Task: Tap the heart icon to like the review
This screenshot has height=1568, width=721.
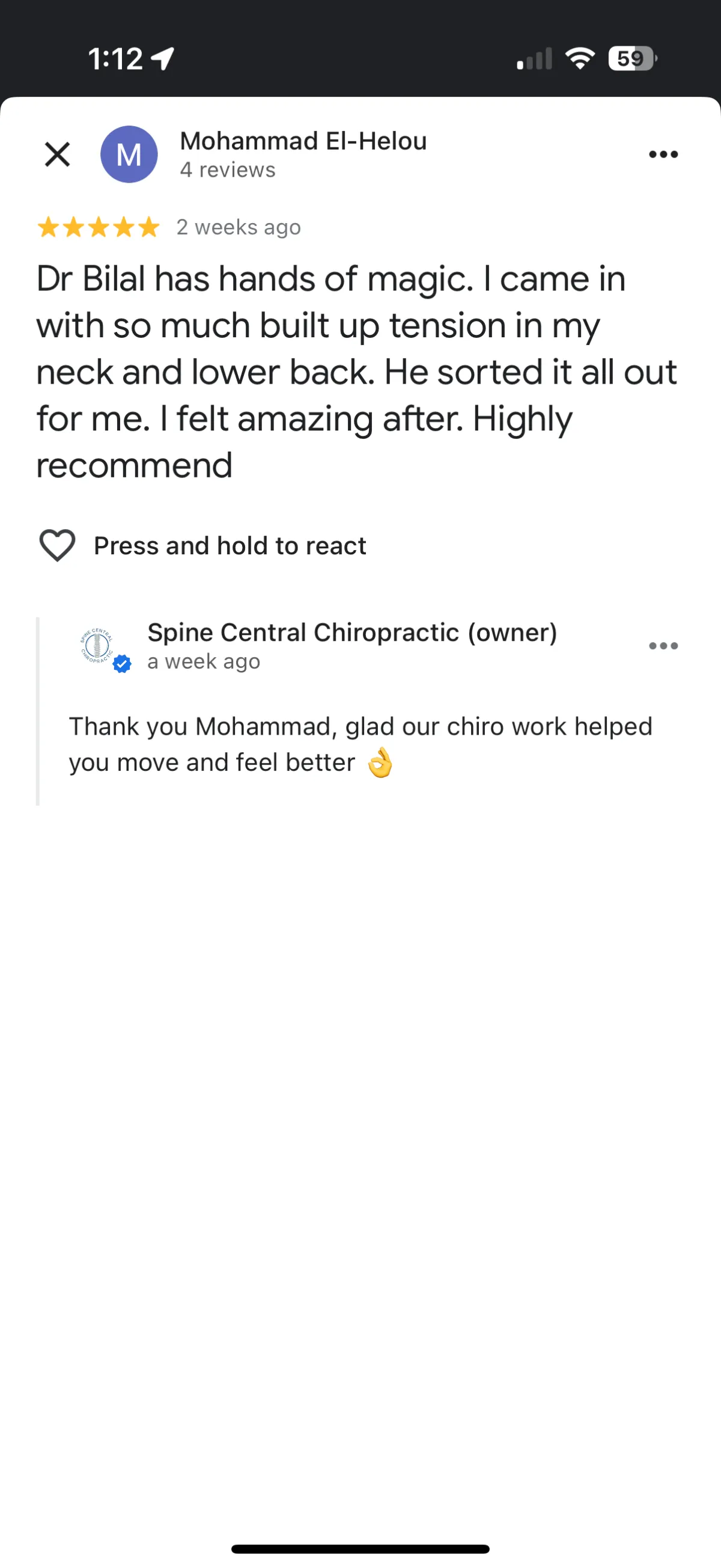Action: tap(57, 545)
